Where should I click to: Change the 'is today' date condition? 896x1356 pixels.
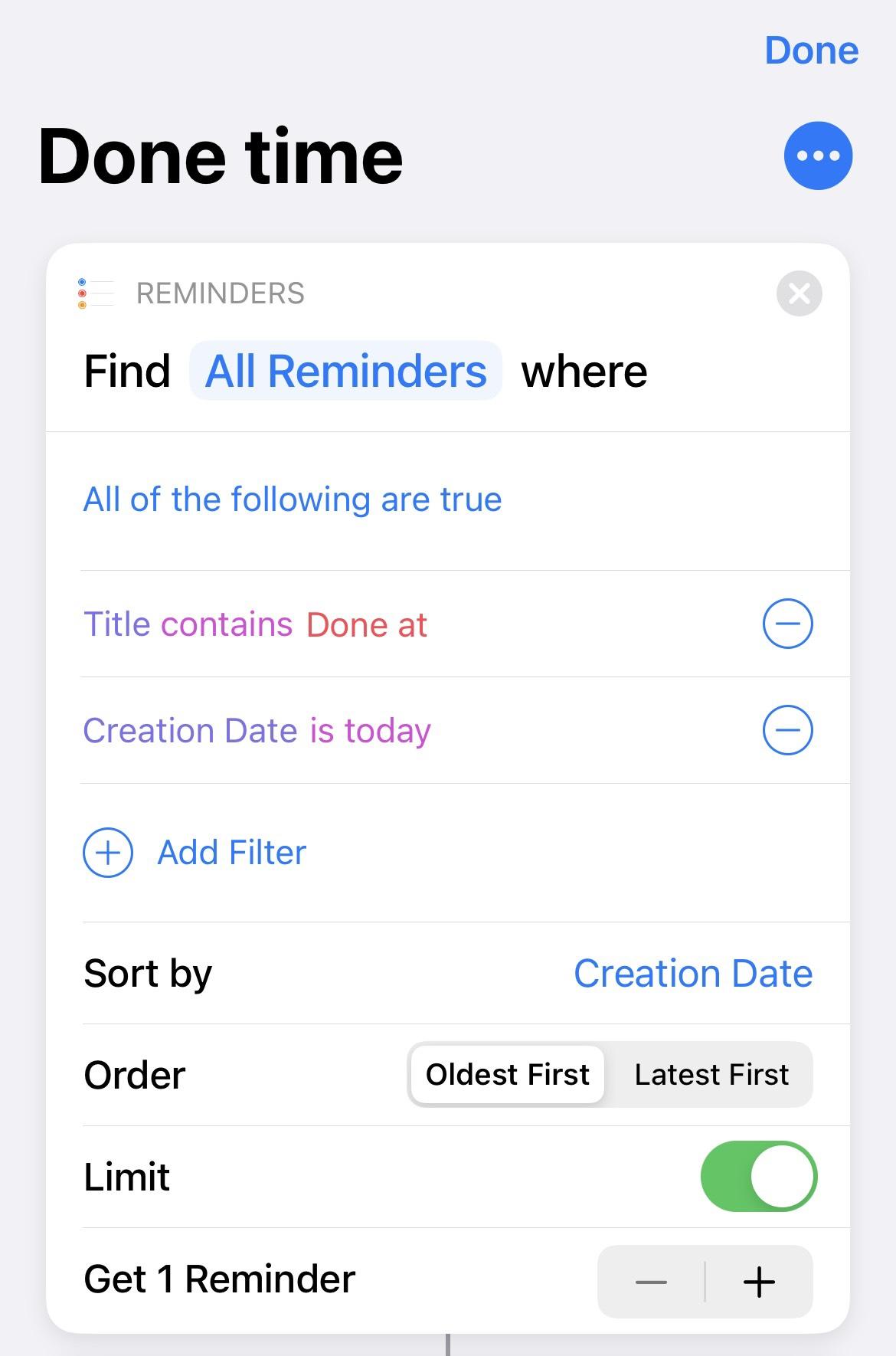point(370,731)
